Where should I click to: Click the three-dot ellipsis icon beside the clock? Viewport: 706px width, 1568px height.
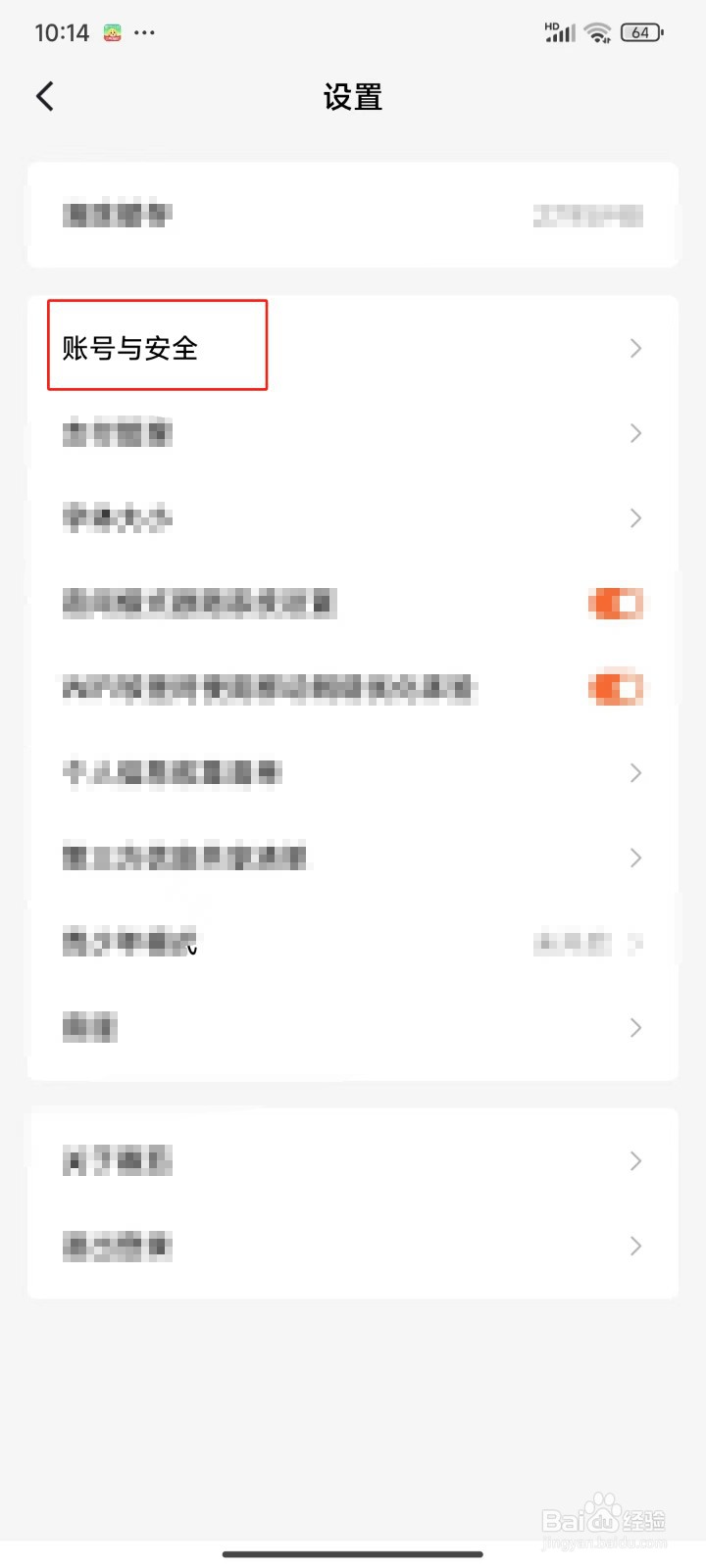[144, 32]
